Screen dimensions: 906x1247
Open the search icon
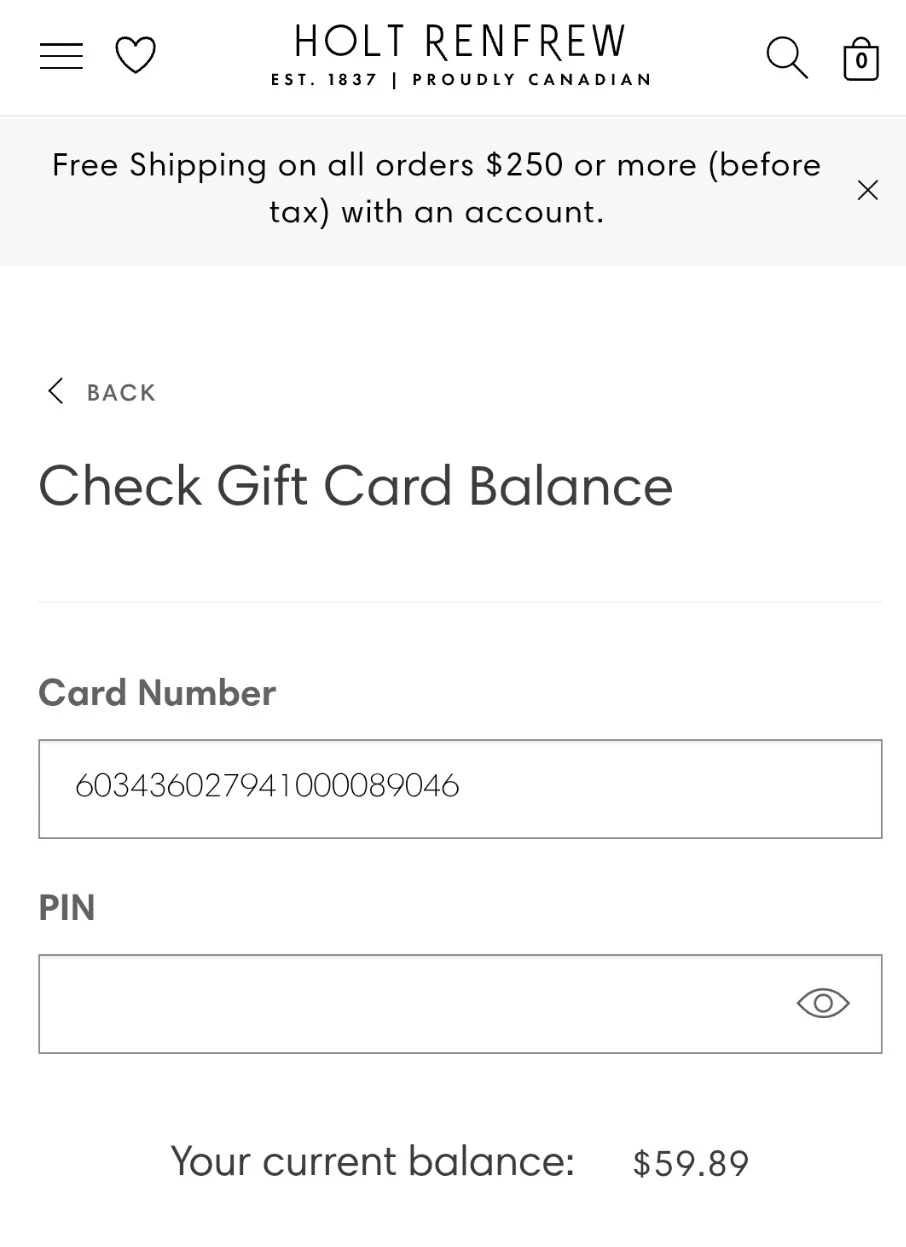point(786,57)
